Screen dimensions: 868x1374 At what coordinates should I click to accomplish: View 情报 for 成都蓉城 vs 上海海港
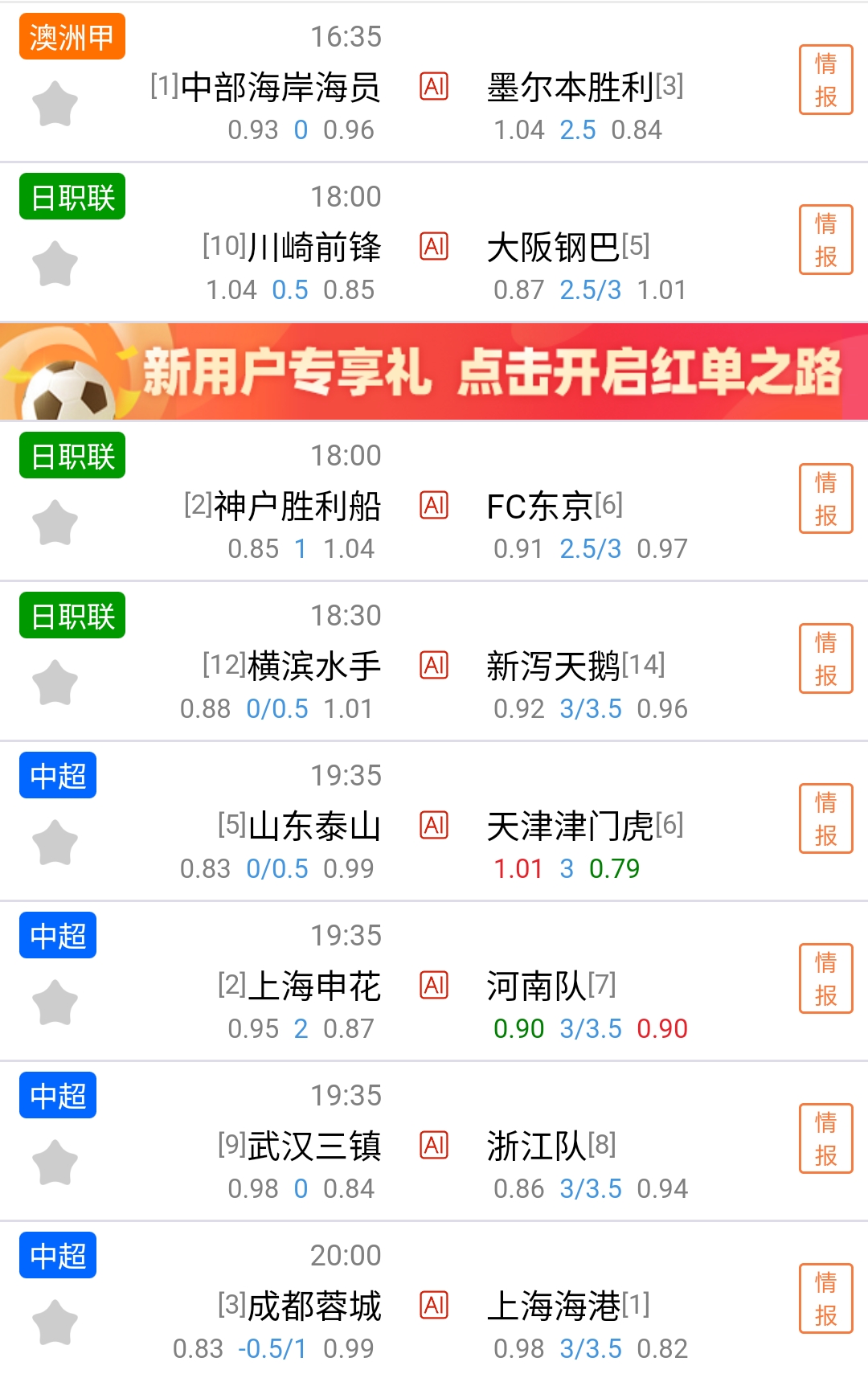(x=825, y=1298)
